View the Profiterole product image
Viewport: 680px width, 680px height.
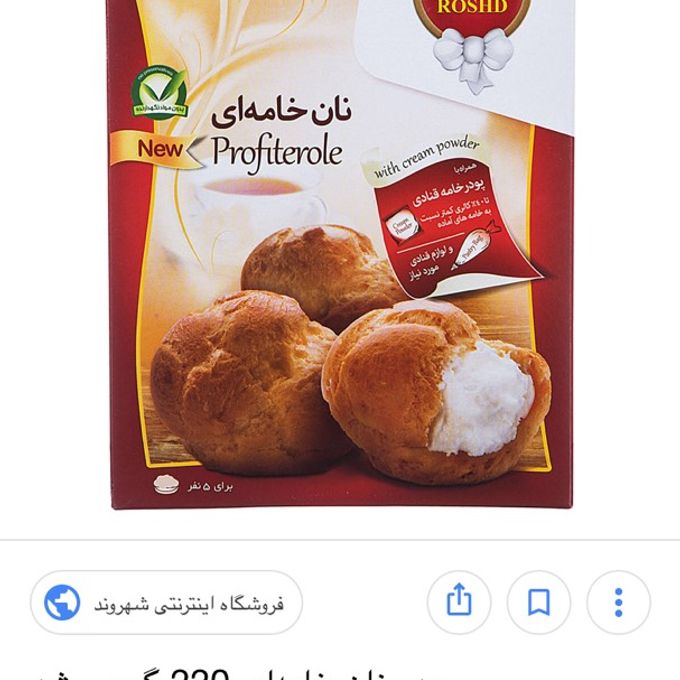338,260
